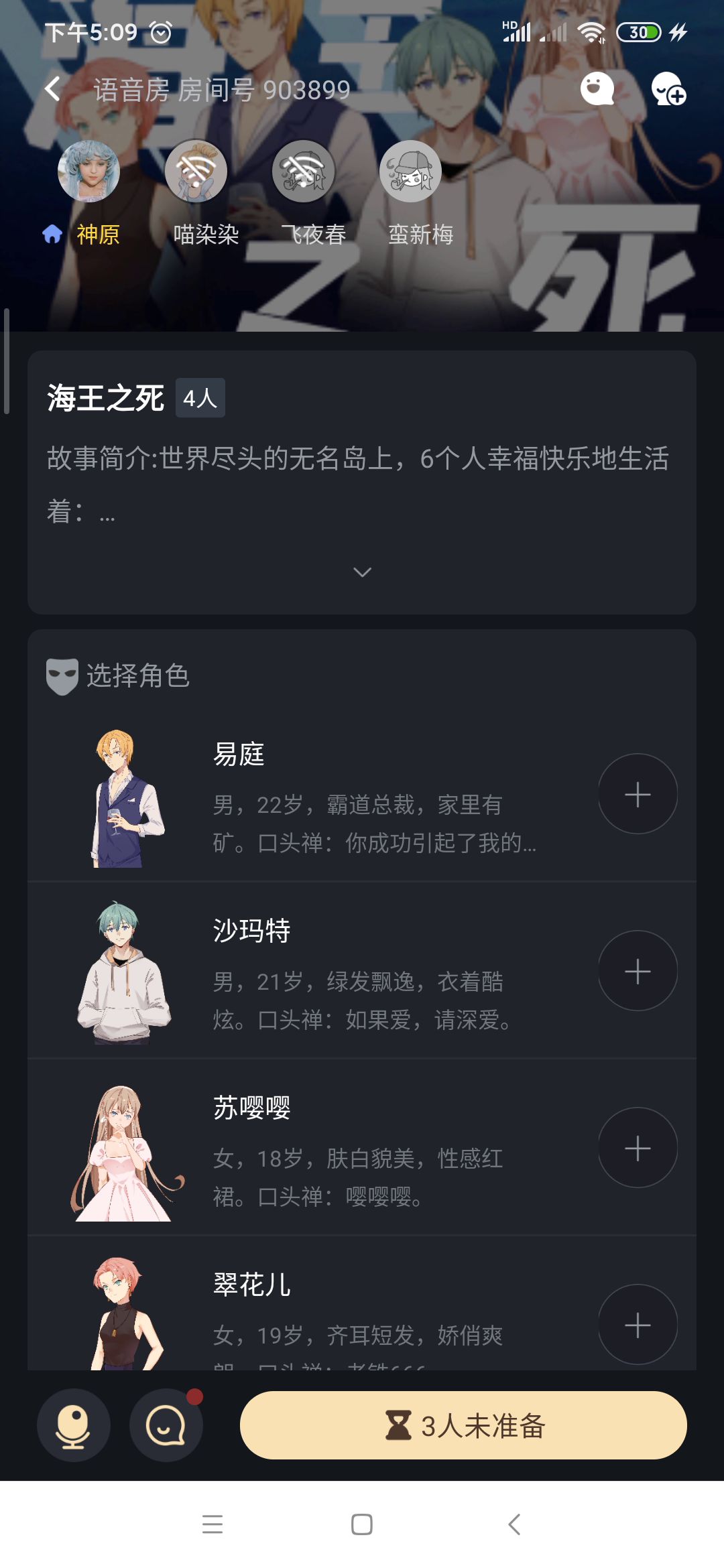Open the emoji face icon at top
Screen dimensions: 724x1568
click(597, 89)
